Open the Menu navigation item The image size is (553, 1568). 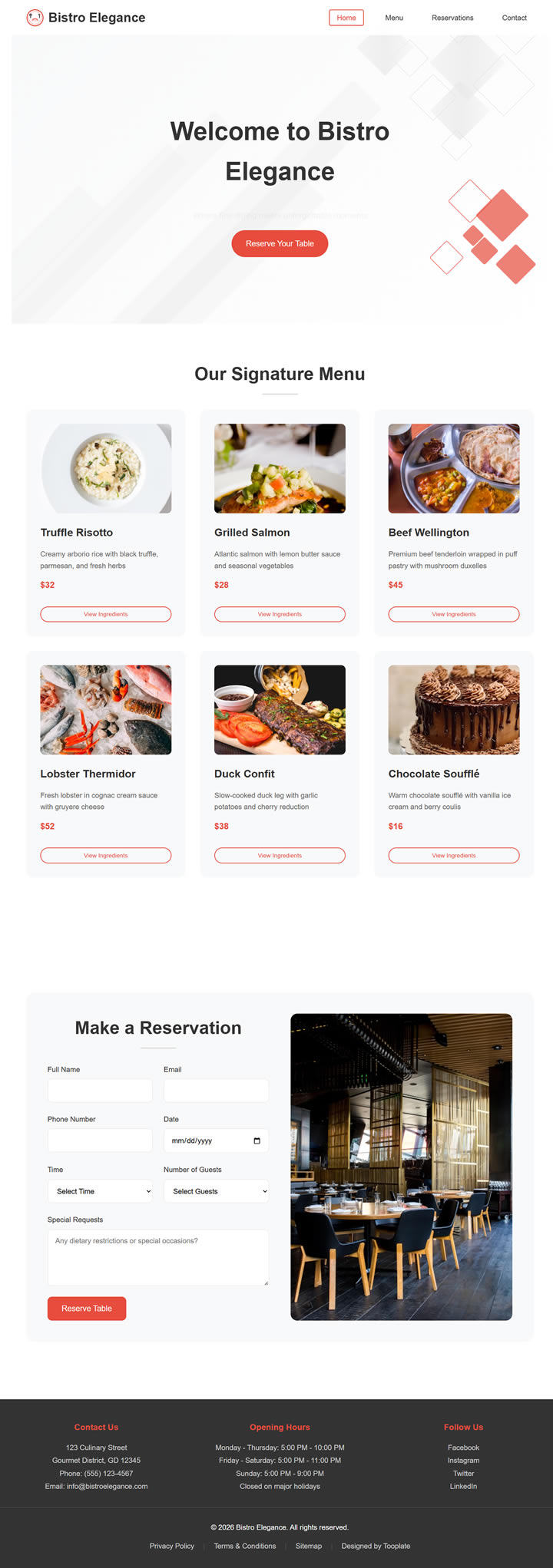[394, 18]
